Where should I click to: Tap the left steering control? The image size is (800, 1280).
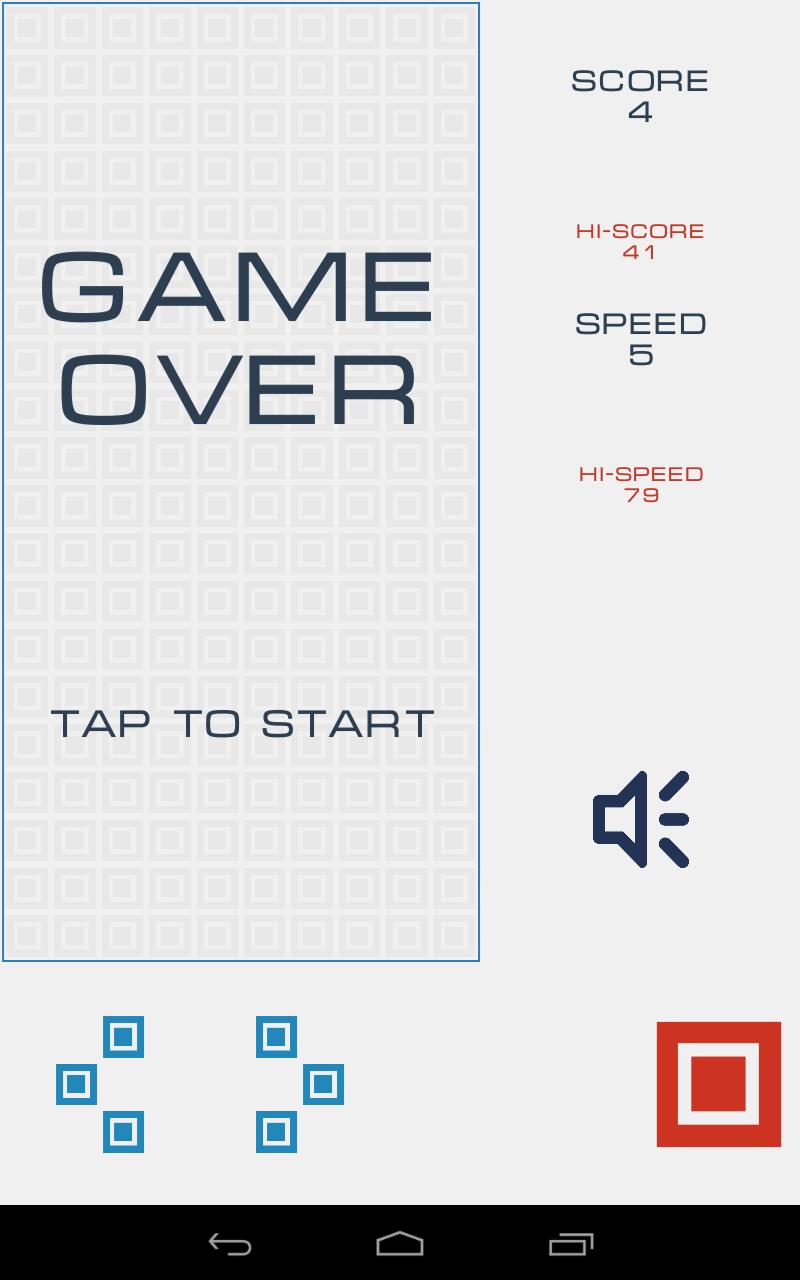[101, 1084]
